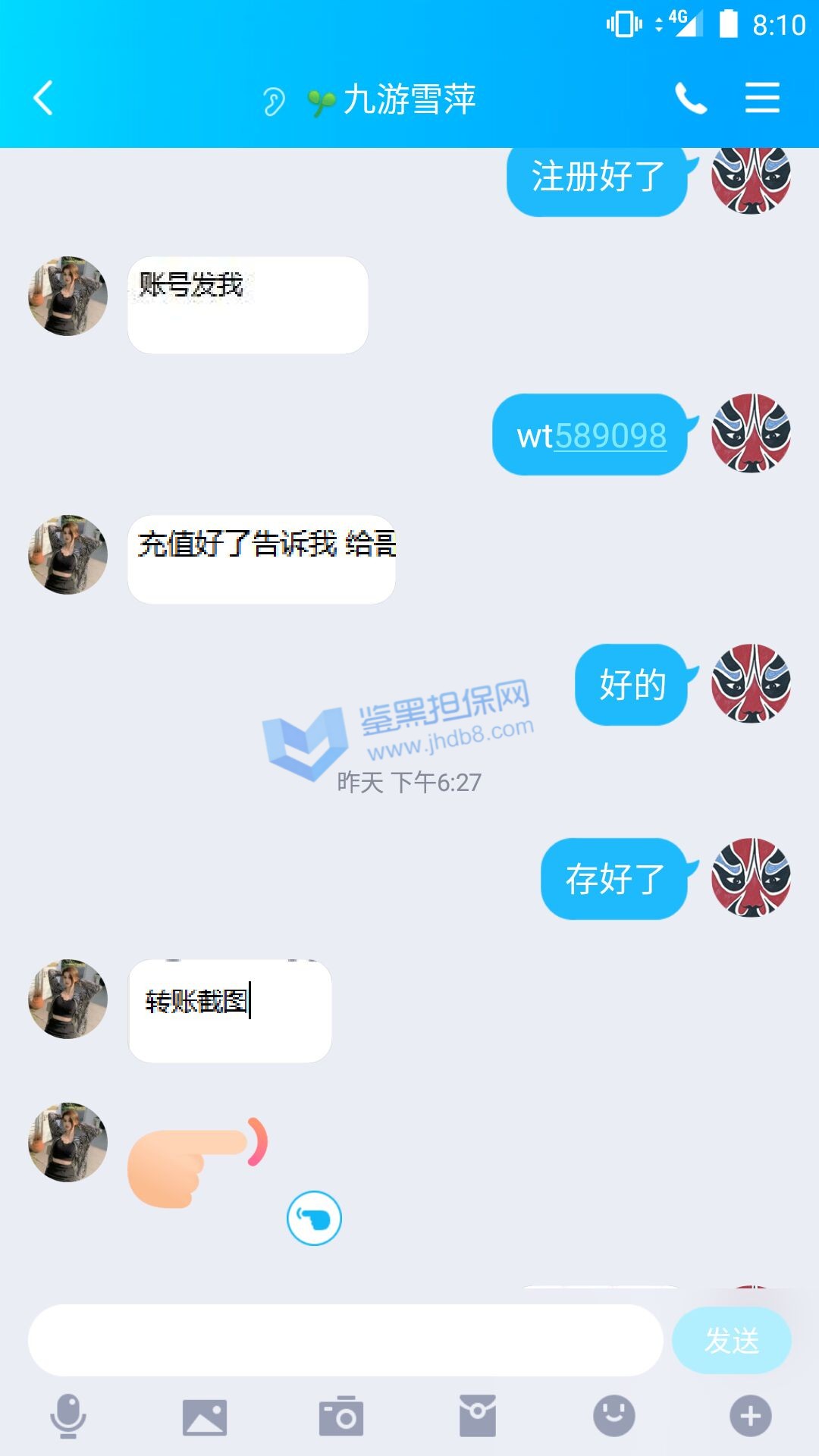Tap the 发送 send button

pos(731,1340)
